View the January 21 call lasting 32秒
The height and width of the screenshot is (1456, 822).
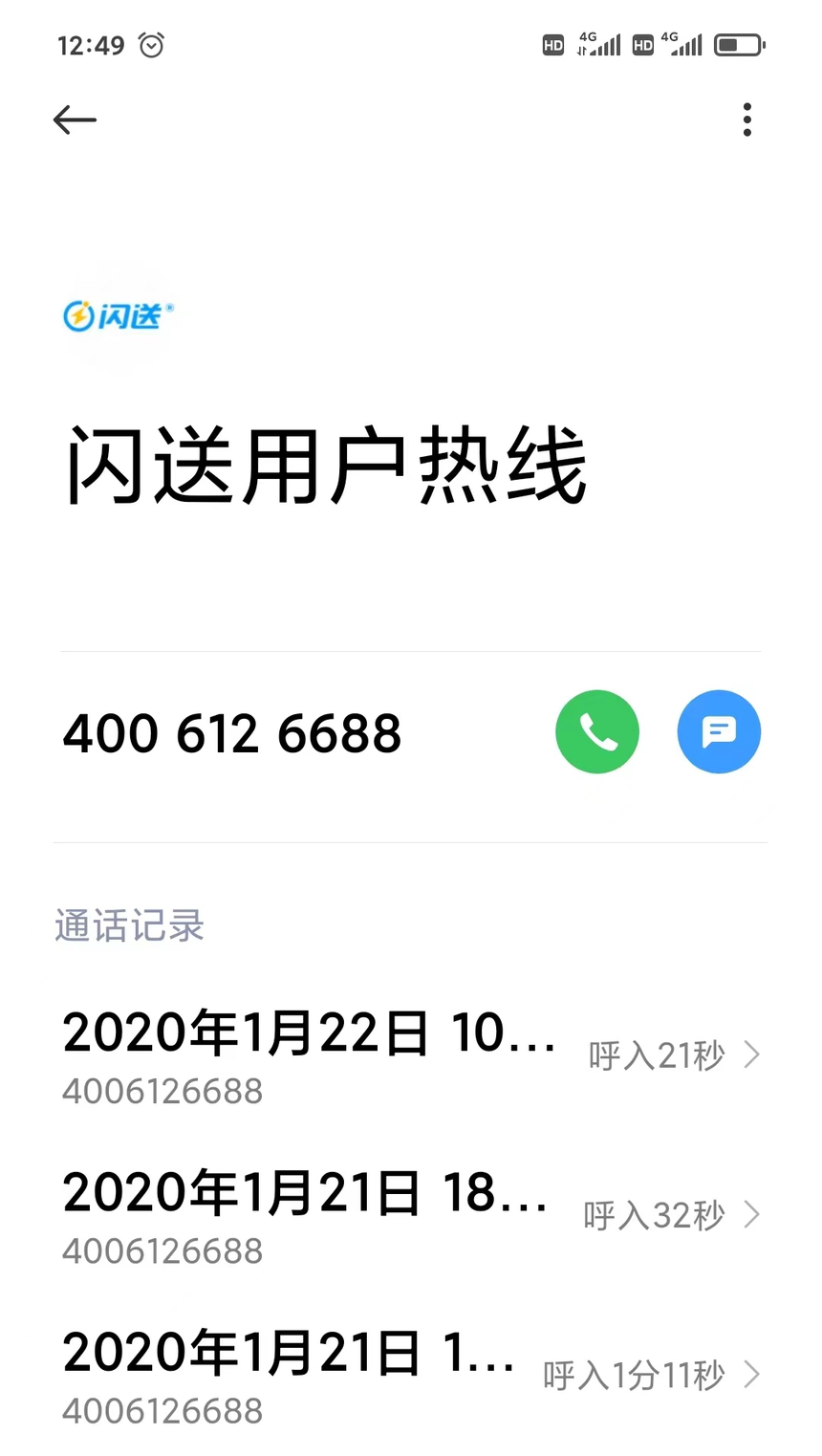[411, 1215]
